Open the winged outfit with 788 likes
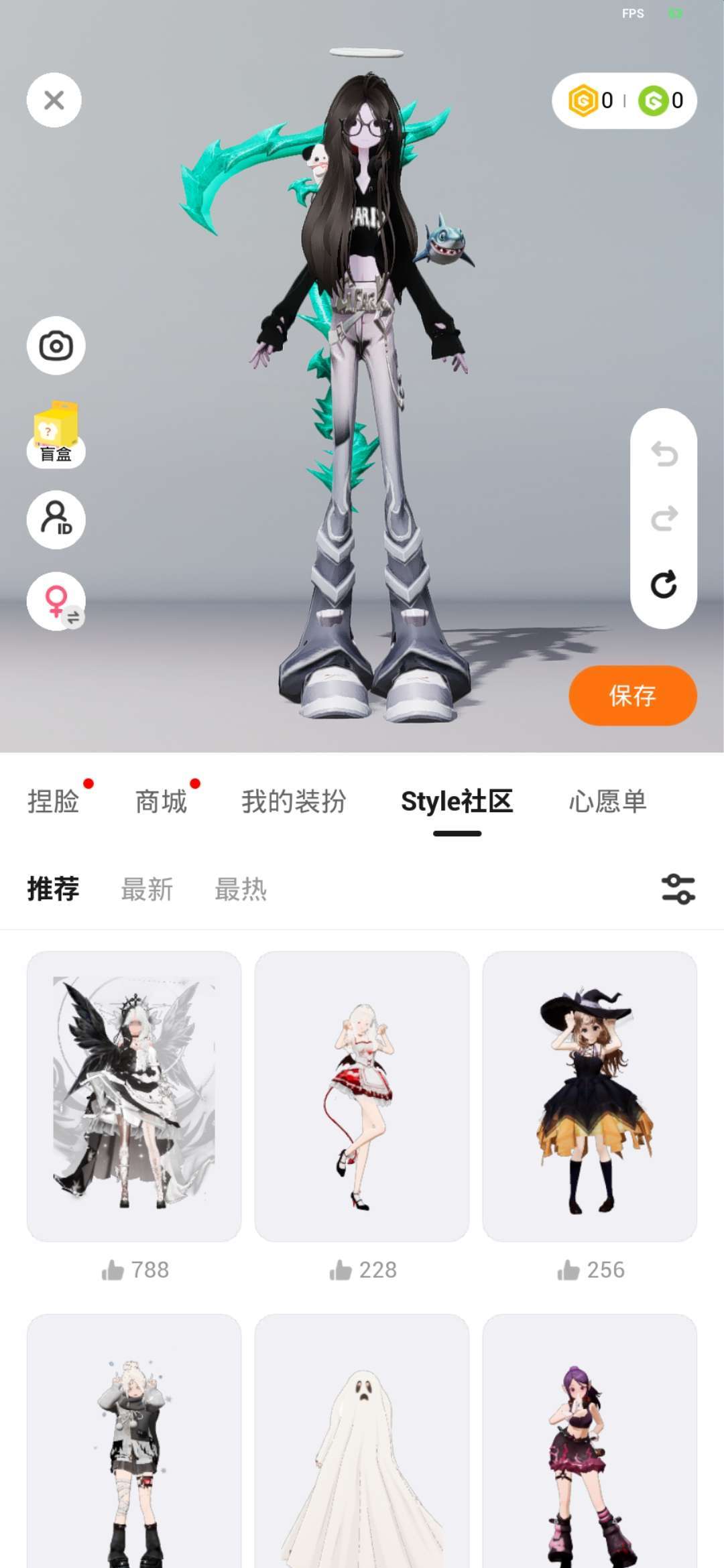This screenshot has width=724, height=1568. tap(134, 1096)
